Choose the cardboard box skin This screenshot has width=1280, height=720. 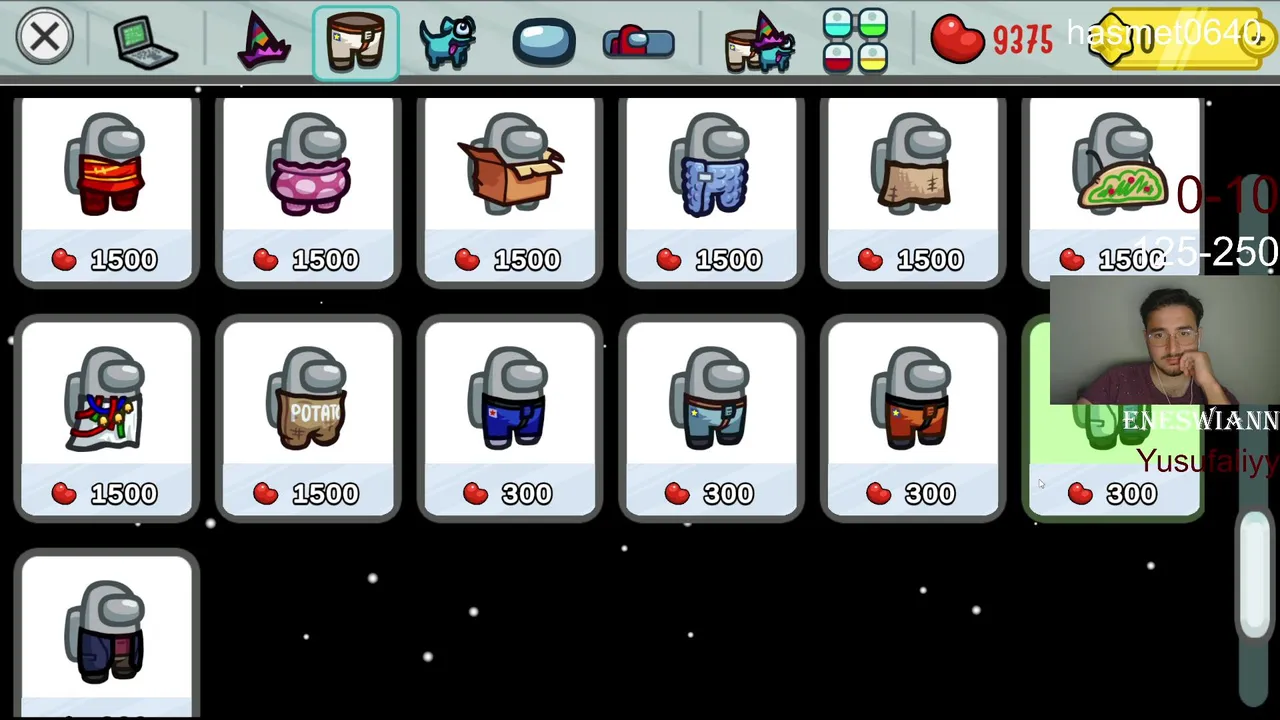click(511, 190)
